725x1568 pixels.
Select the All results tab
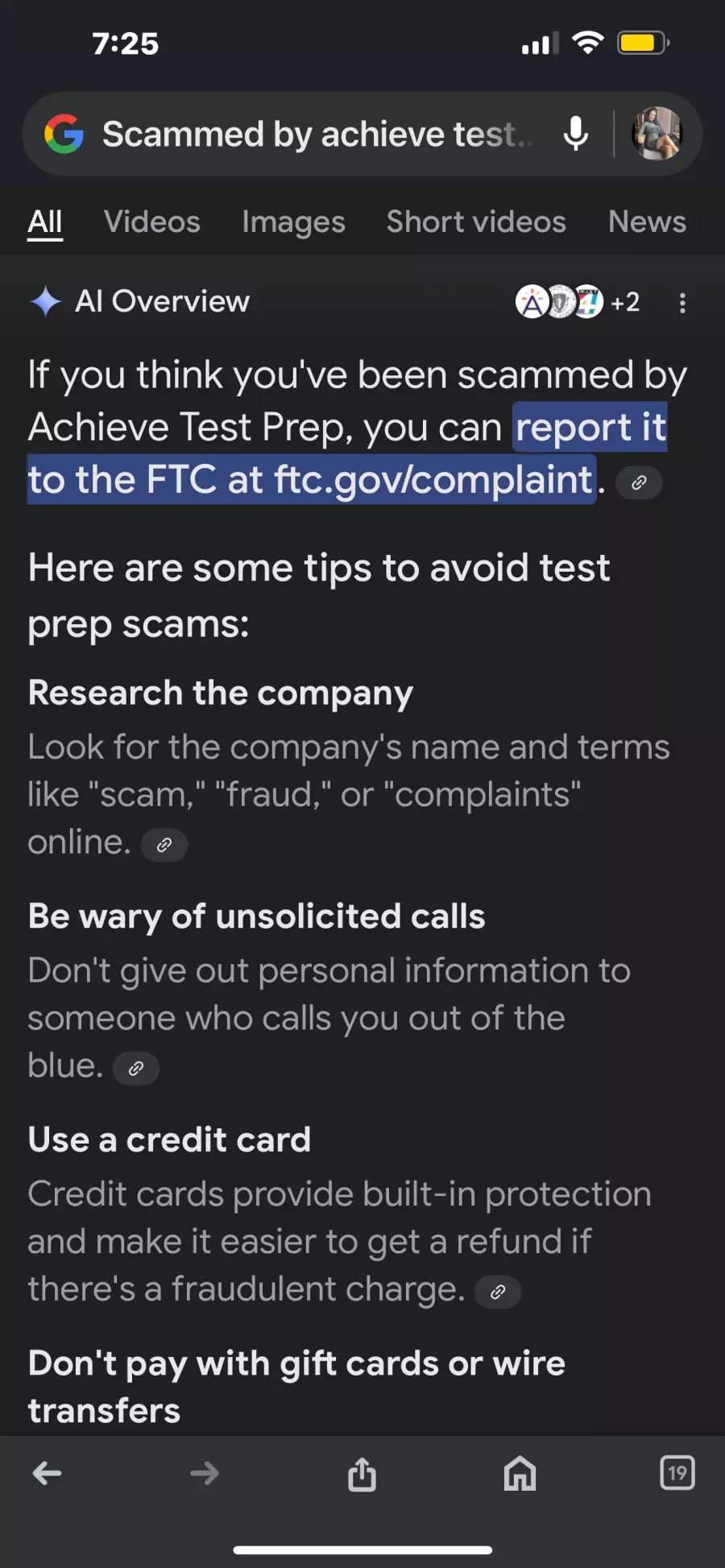coord(45,222)
